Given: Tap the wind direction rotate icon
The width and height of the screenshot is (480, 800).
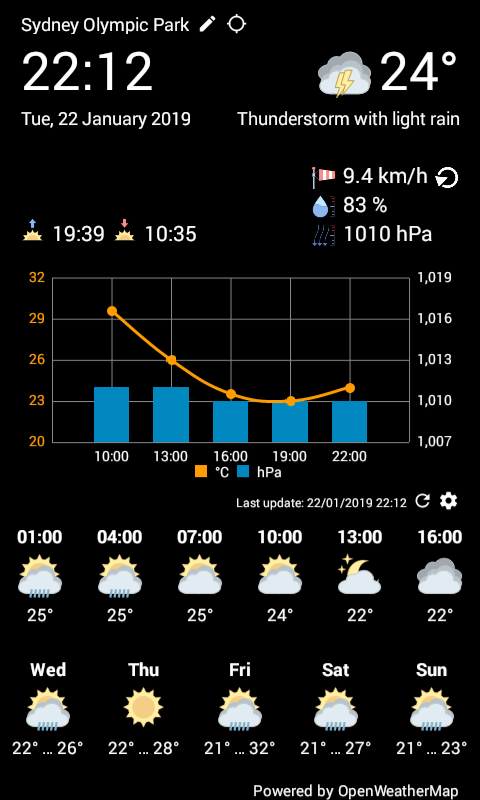Looking at the screenshot, I should click(447, 178).
